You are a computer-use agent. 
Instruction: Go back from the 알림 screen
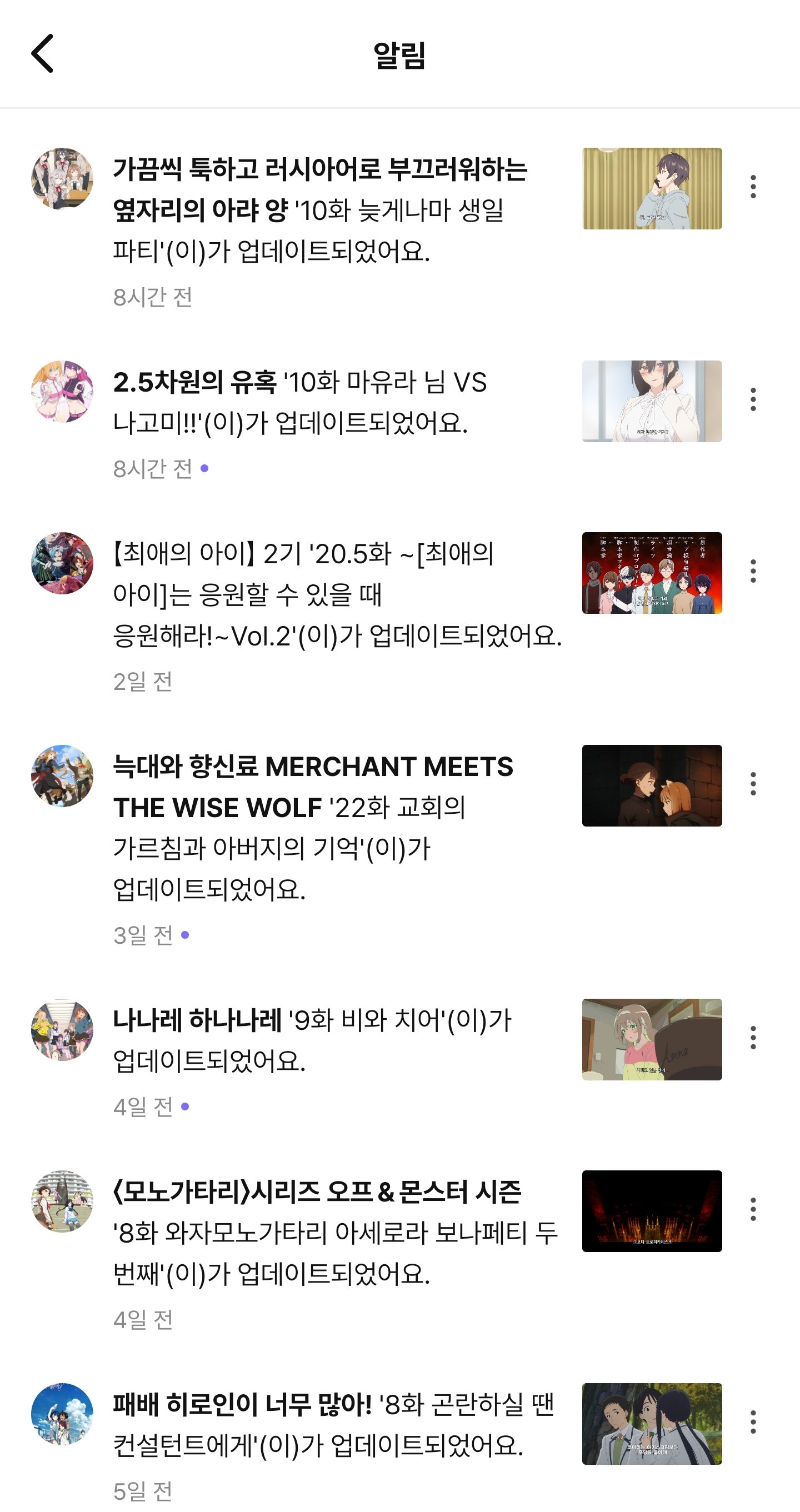pos(42,53)
